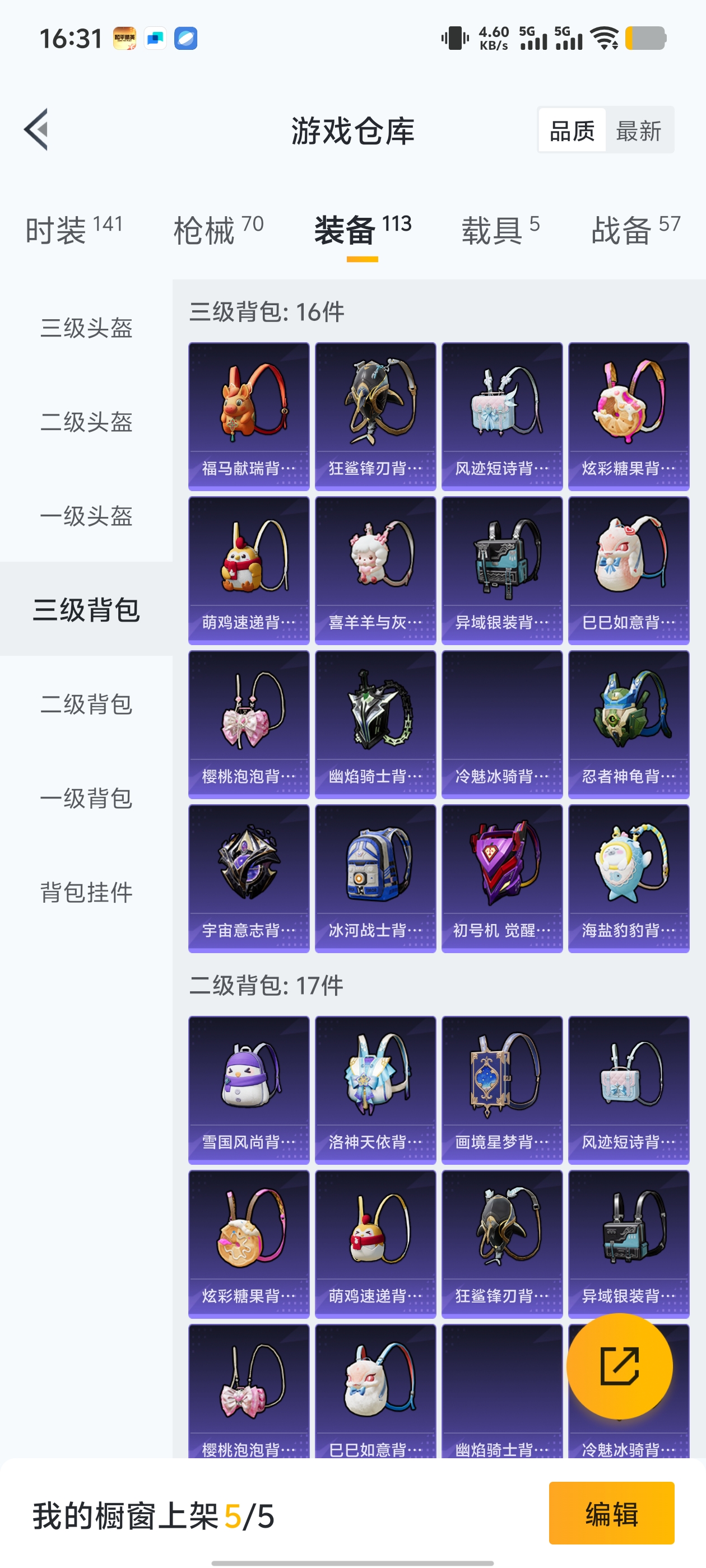Viewport: 706px width, 1568px height.
Task: Switch sorting back to 品质
Action: (572, 130)
